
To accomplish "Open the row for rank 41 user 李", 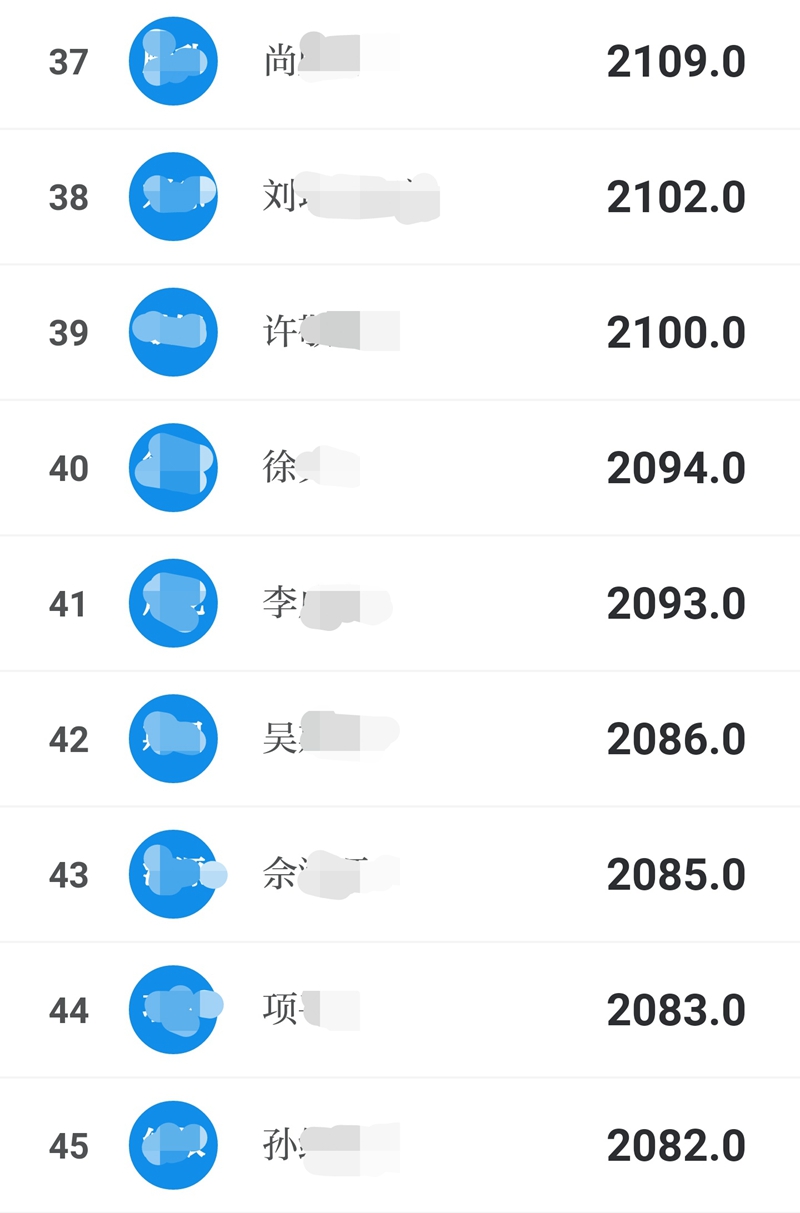I will tap(400, 603).
